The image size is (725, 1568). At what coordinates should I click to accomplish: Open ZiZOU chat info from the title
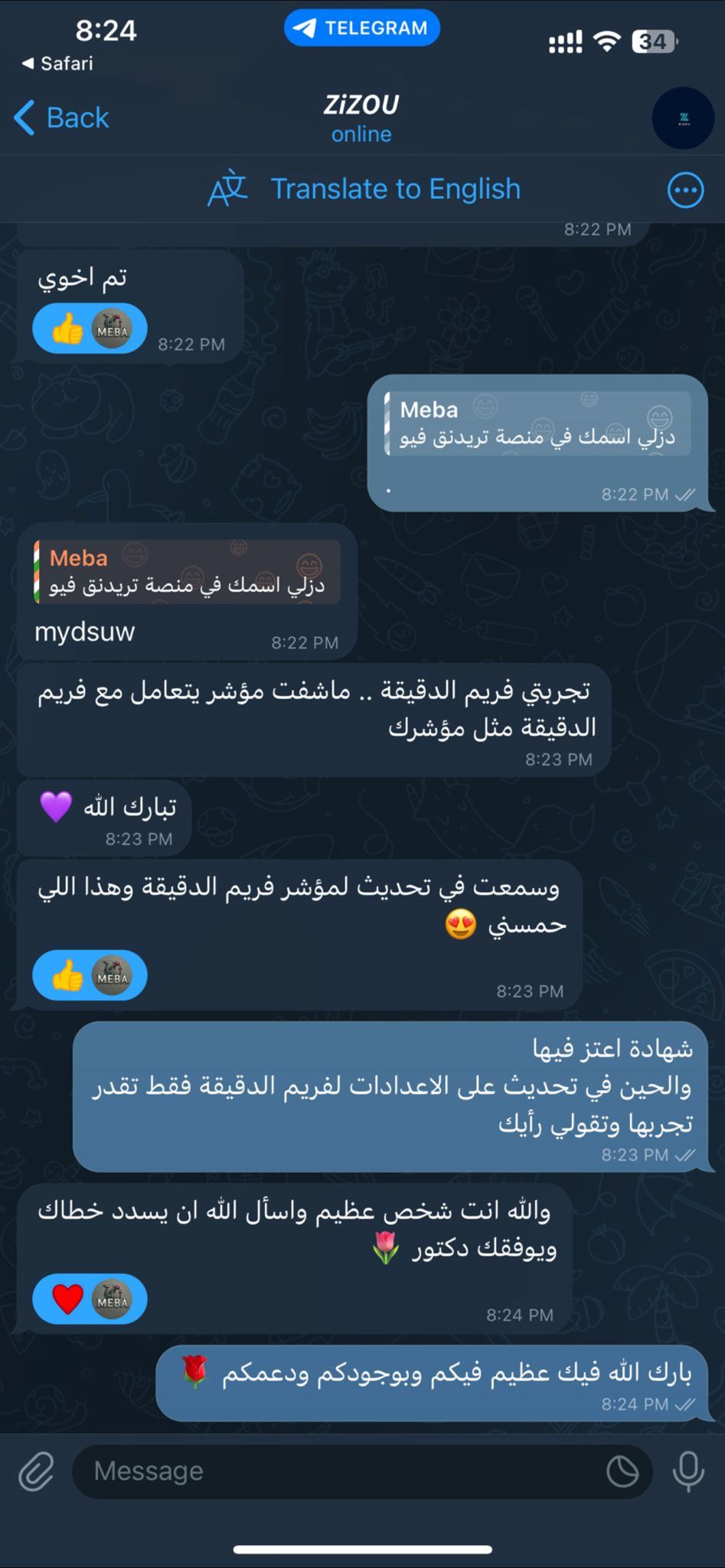point(361,117)
